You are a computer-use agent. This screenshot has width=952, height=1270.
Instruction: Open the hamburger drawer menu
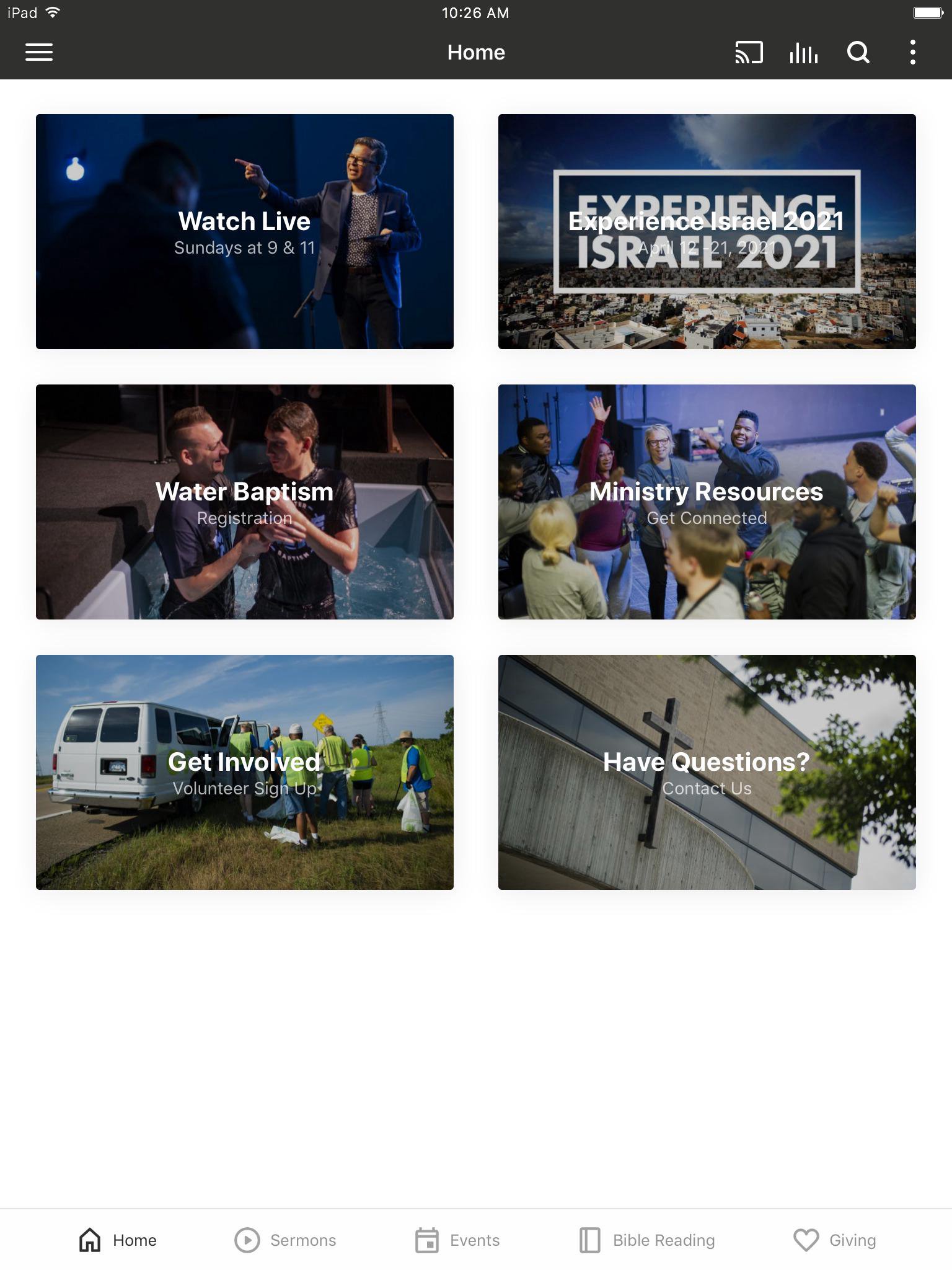point(38,52)
